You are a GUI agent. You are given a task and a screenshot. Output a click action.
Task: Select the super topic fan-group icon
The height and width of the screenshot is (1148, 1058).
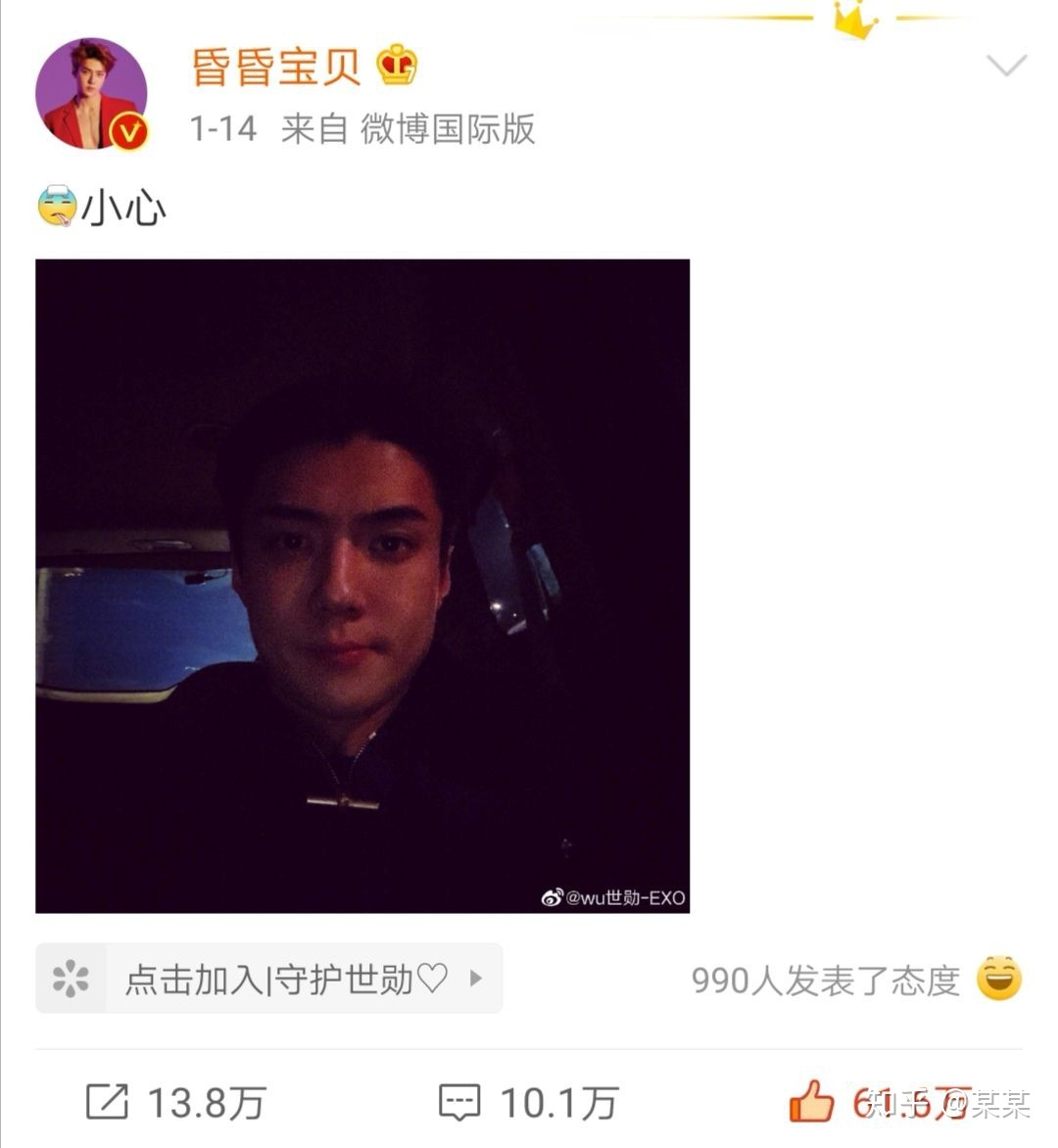[70, 979]
